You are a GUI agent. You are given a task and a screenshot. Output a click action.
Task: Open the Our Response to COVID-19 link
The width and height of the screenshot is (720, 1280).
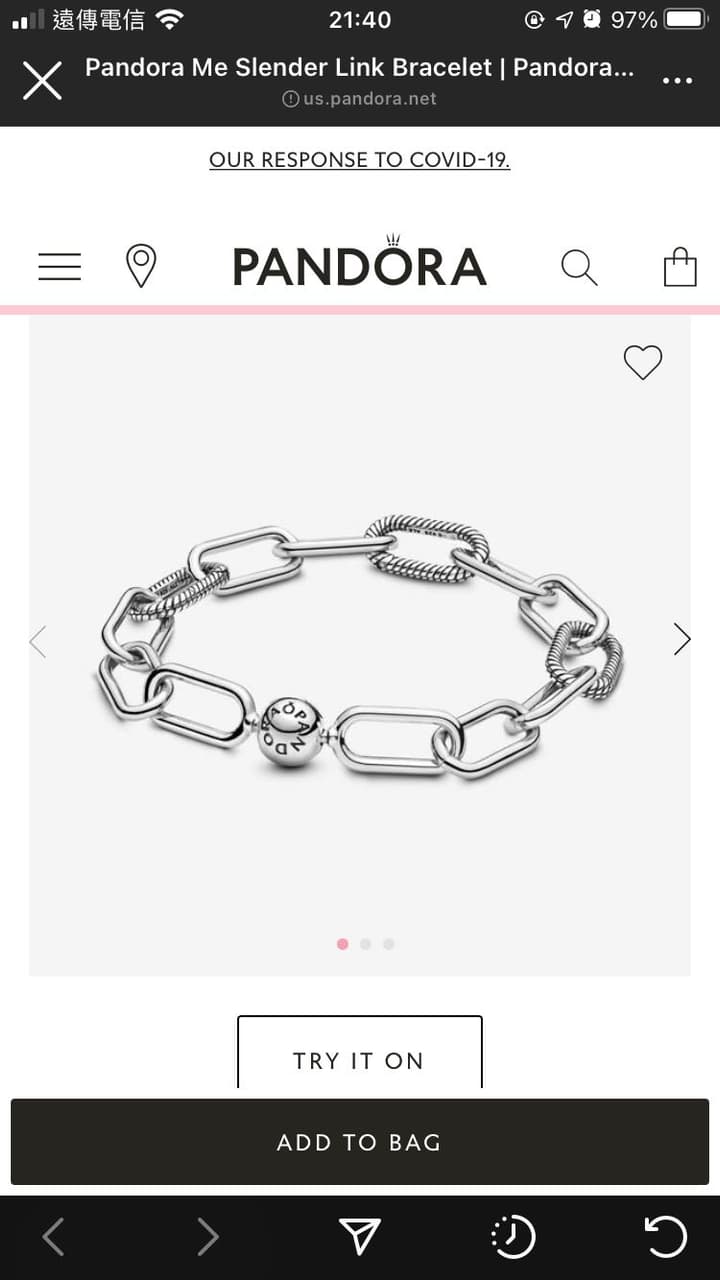[359, 159]
